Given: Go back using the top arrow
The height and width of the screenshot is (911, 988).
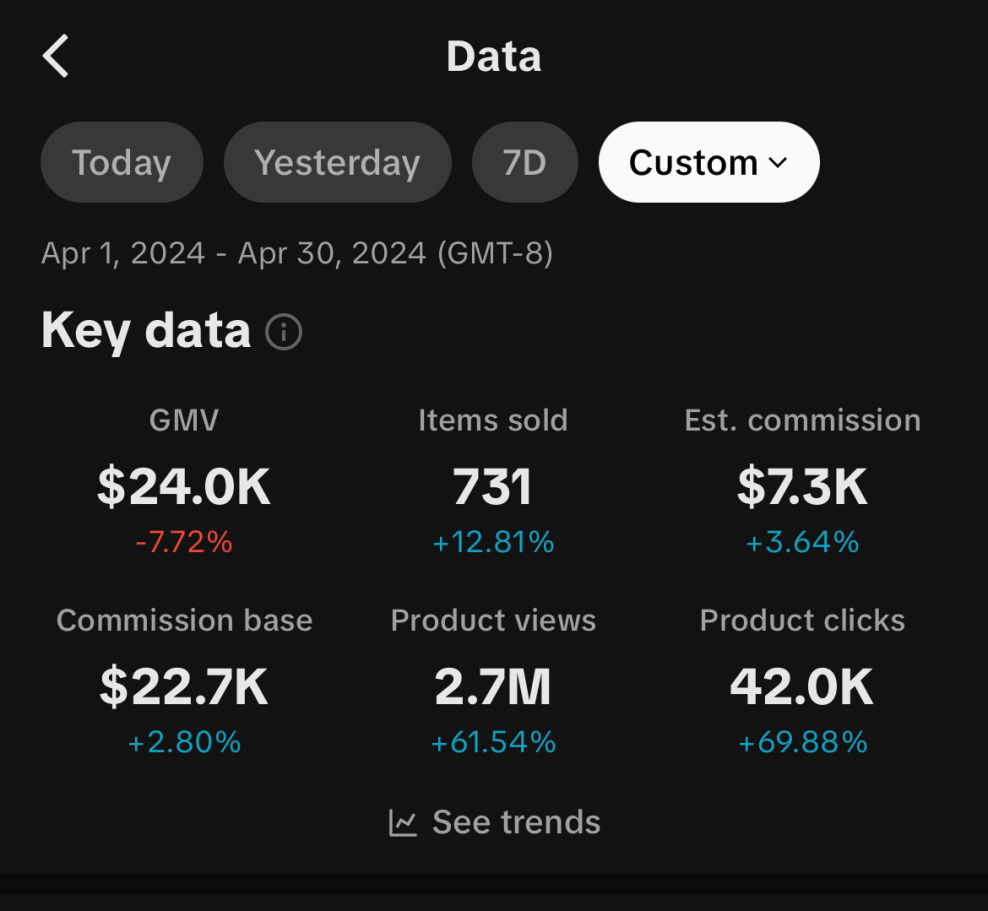Looking at the screenshot, I should (56, 56).
